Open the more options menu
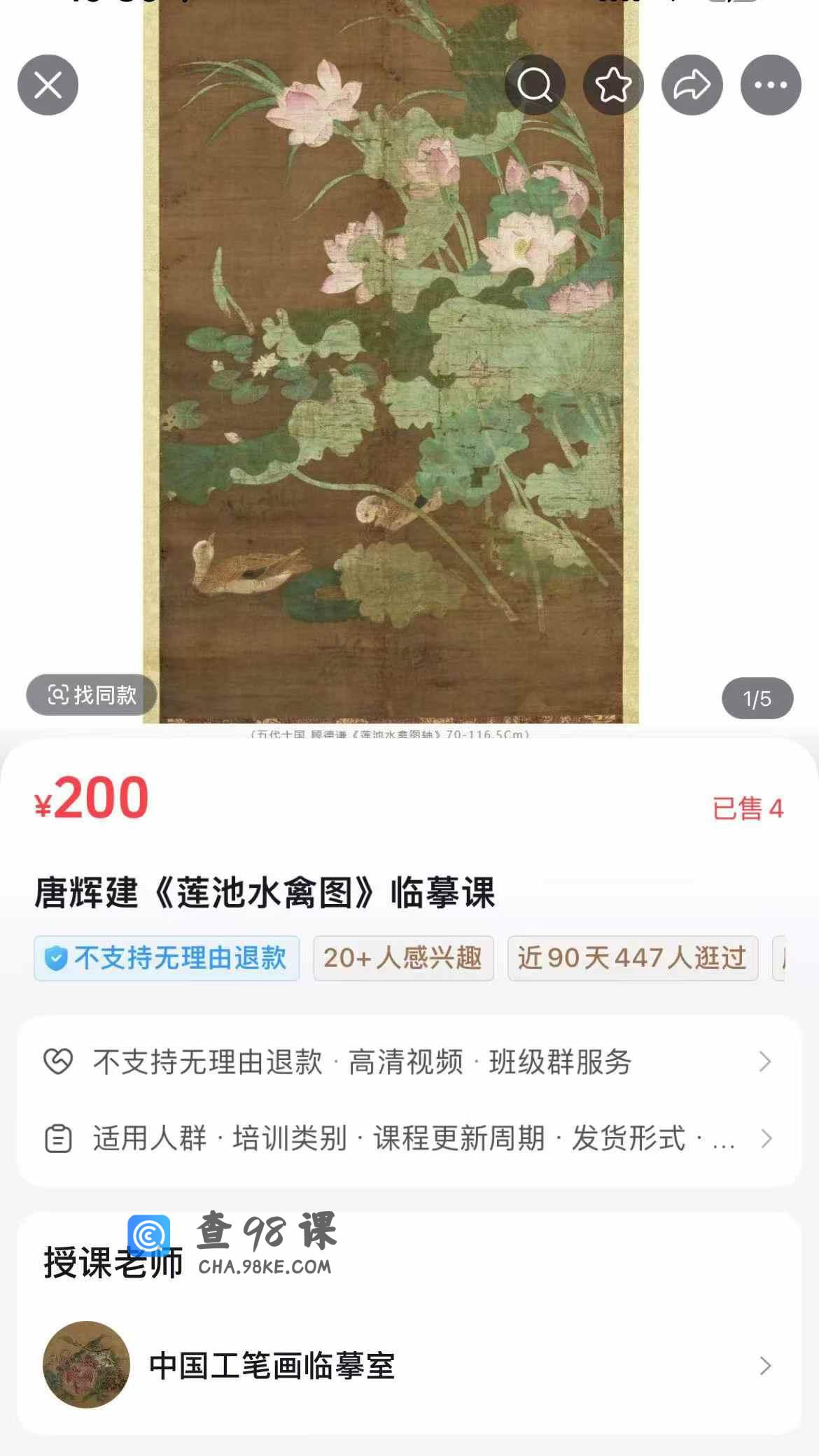Image resolution: width=819 pixels, height=1456 pixels. point(771,85)
